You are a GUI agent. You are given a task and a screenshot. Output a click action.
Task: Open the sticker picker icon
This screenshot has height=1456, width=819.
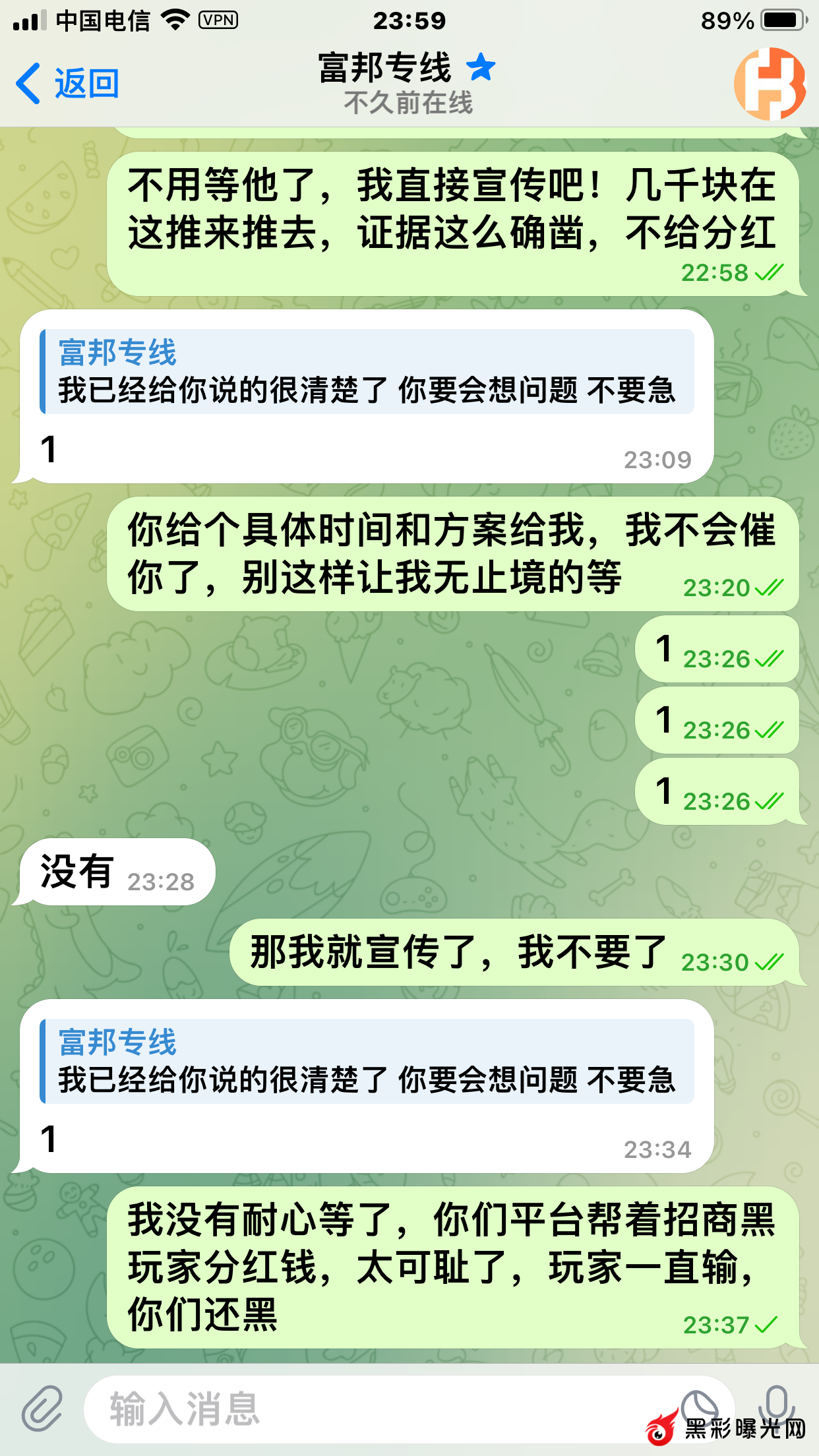pyautogui.click(x=699, y=1408)
